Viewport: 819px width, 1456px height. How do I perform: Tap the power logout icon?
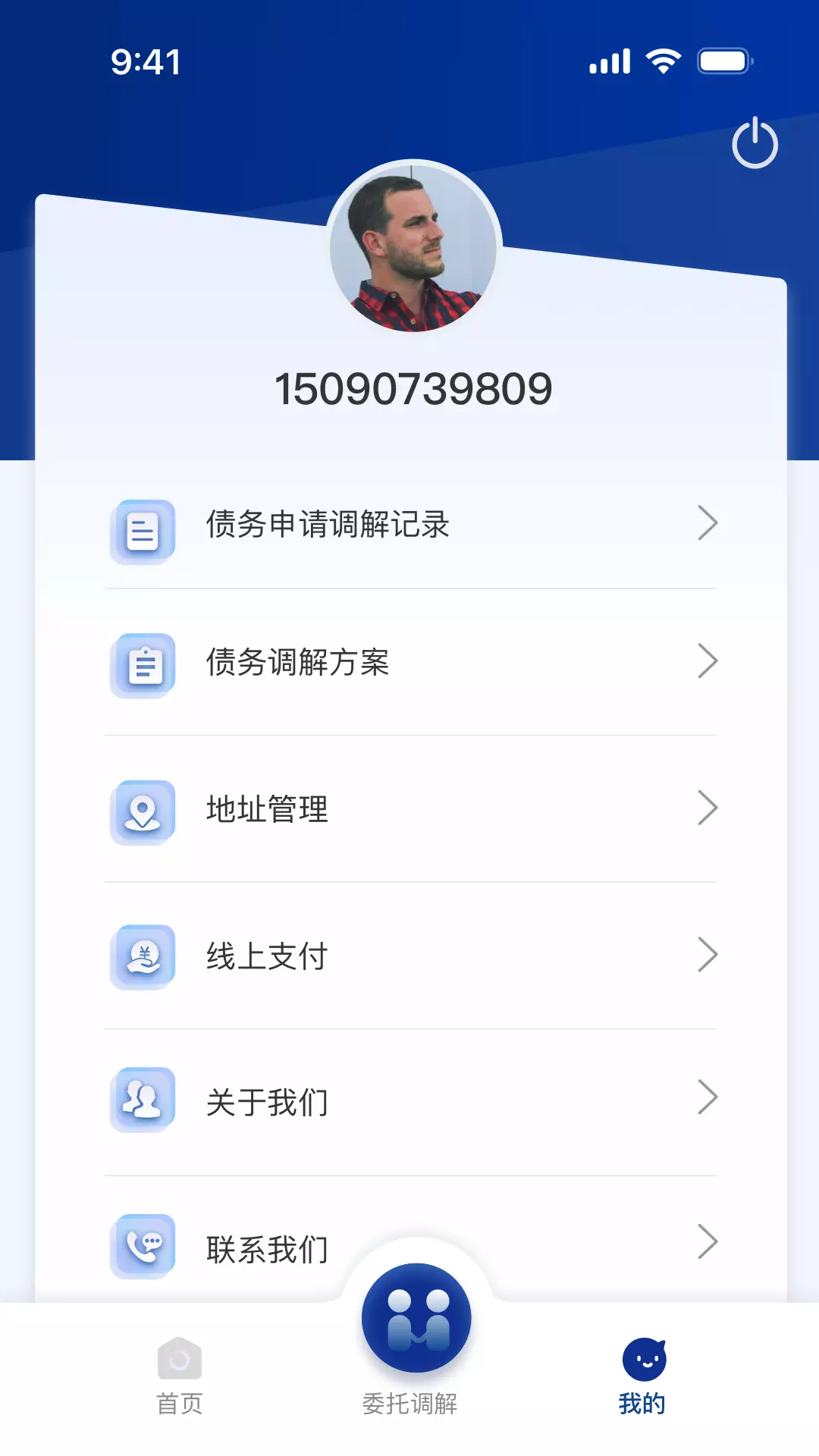click(755, 143)
